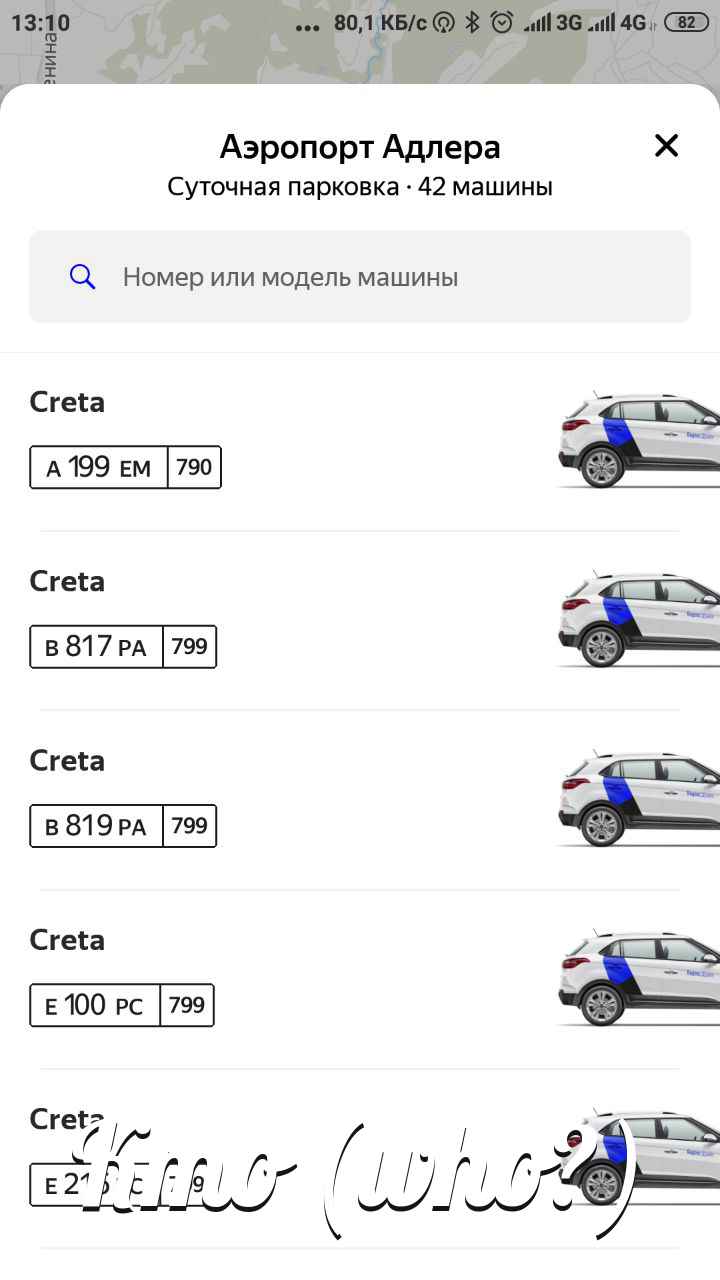Select the Creta with plate А 199 ЕМ

click(x=360, y=442)
